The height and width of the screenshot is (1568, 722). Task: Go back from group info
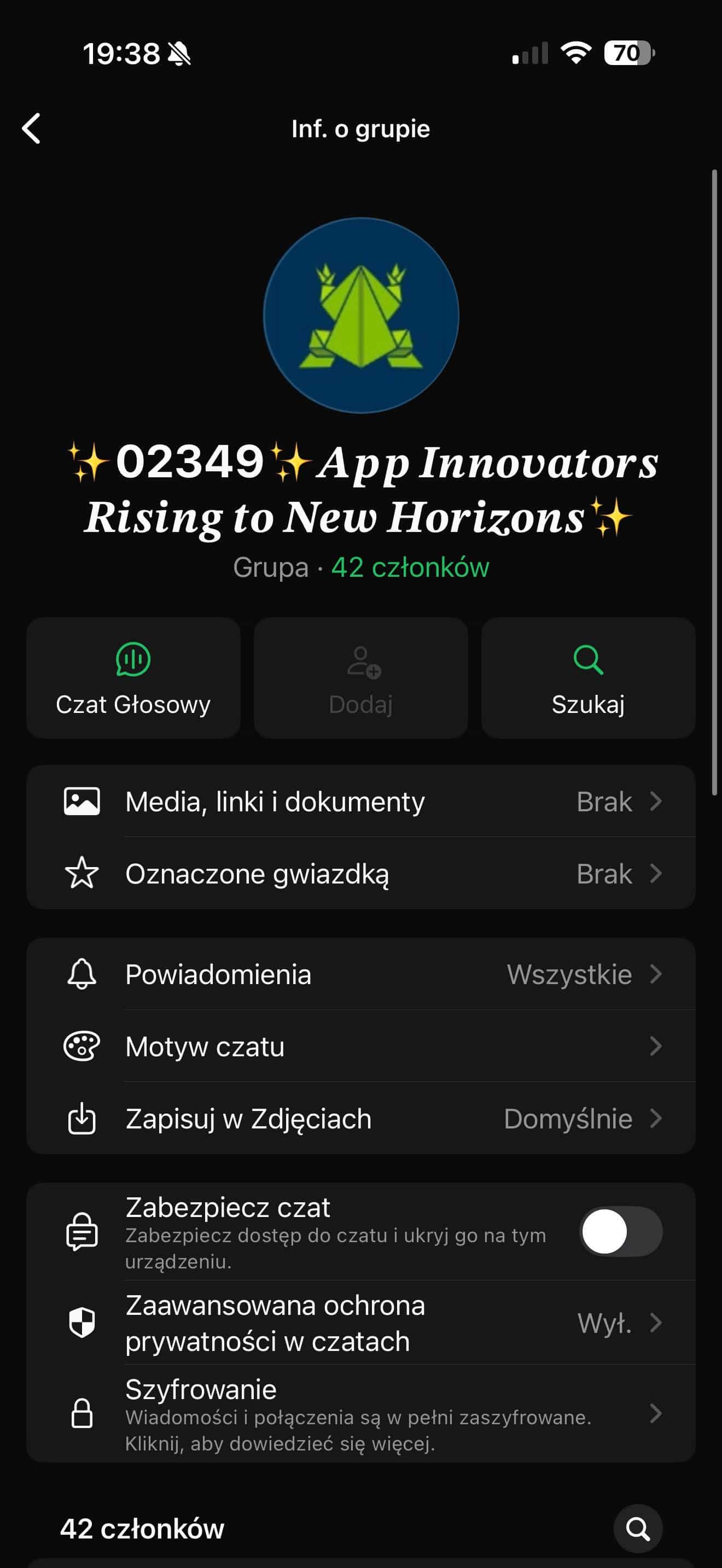pyautogui.click(x=32, y=128)
